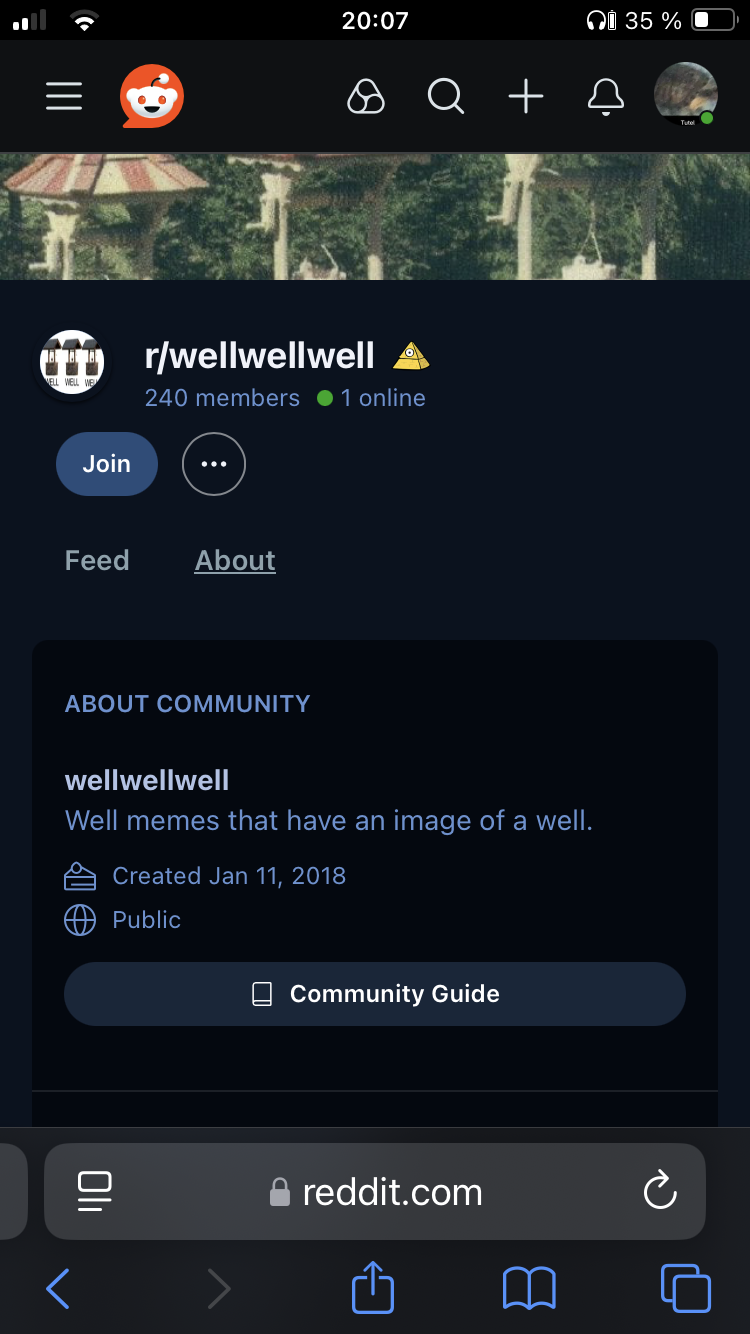Join the r/wellwellwell community

(107, 464)
